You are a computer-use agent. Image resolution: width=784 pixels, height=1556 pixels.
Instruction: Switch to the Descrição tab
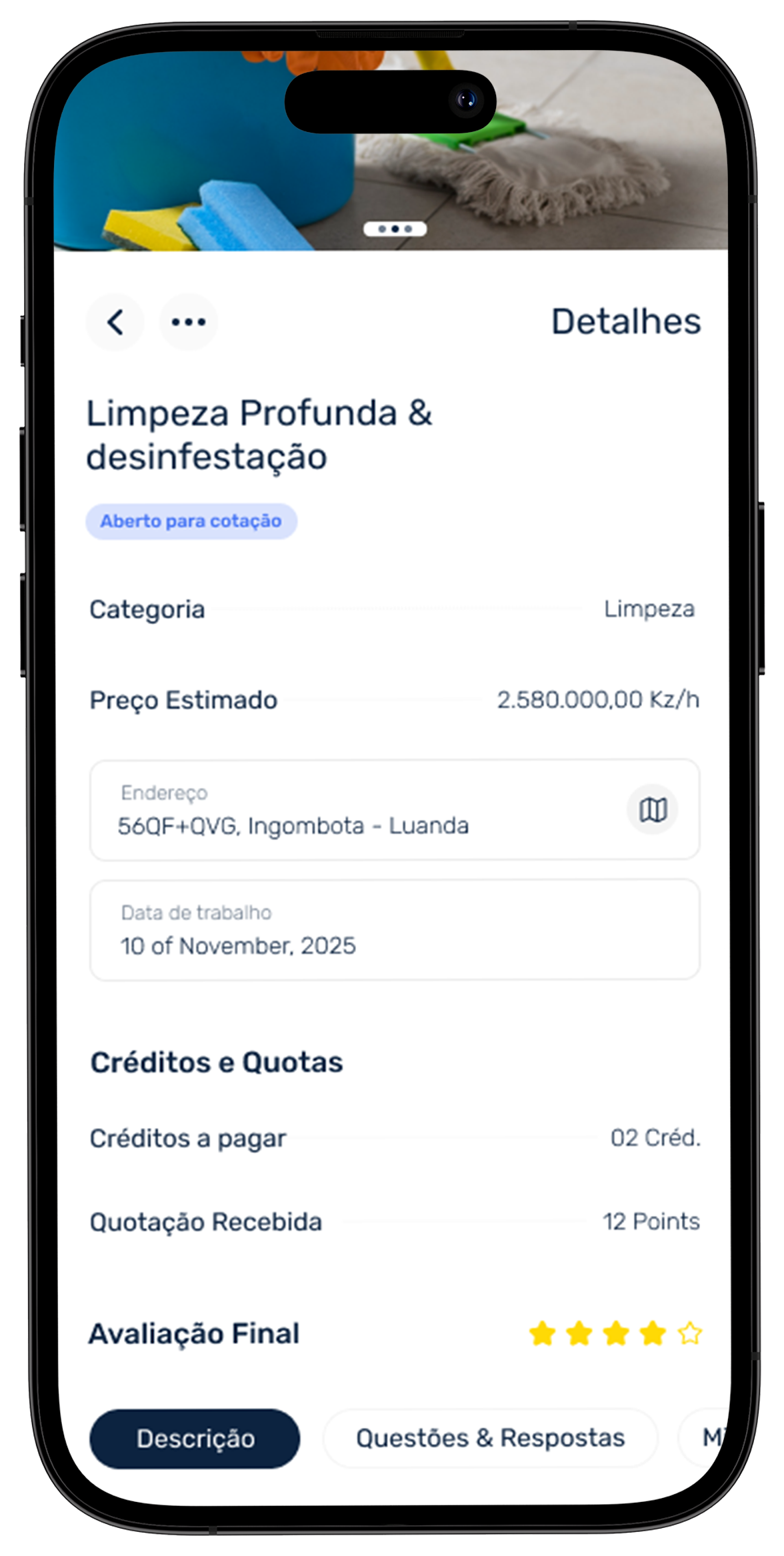point(195,1438)
